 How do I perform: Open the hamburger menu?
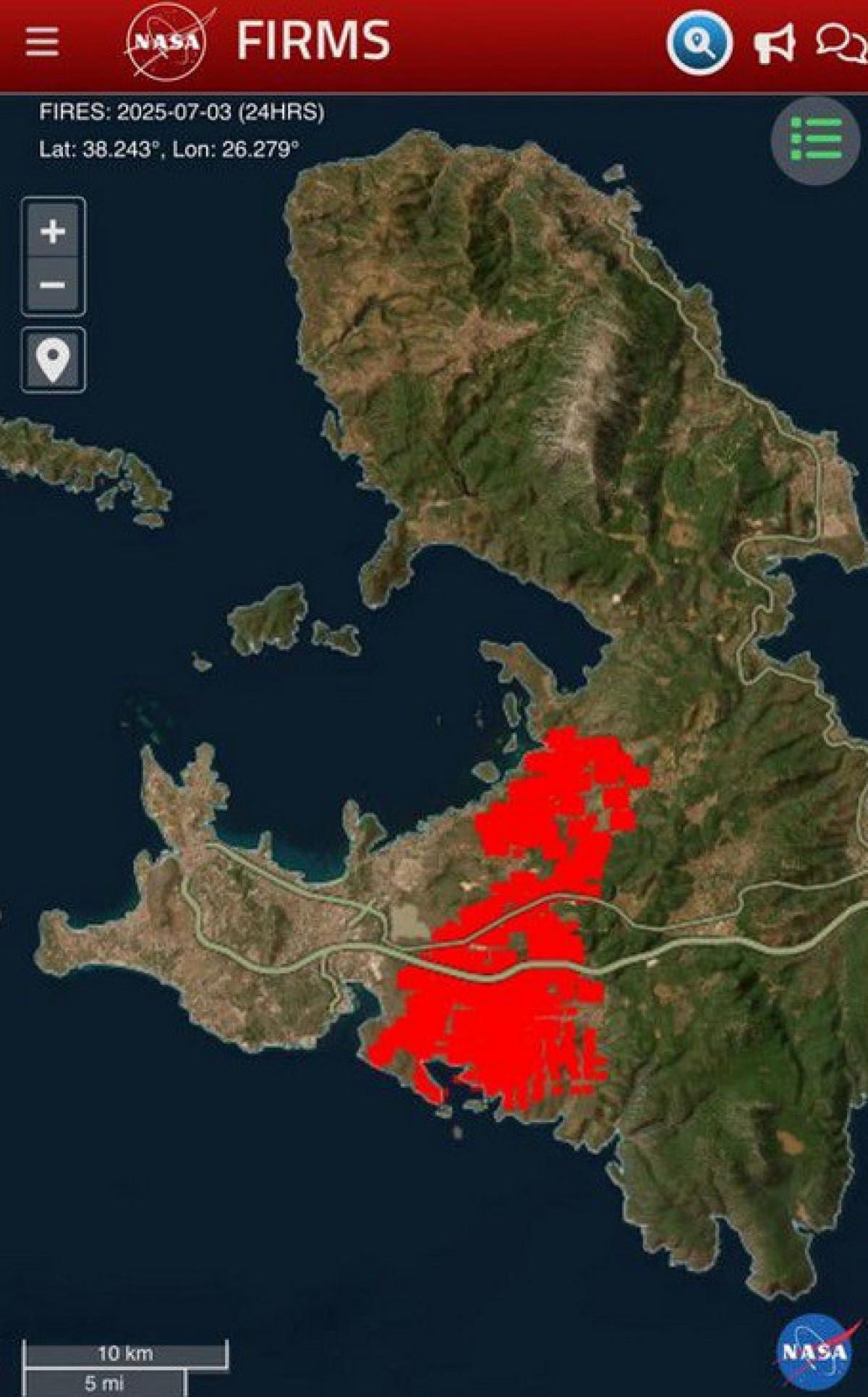(x=42, y=43)
